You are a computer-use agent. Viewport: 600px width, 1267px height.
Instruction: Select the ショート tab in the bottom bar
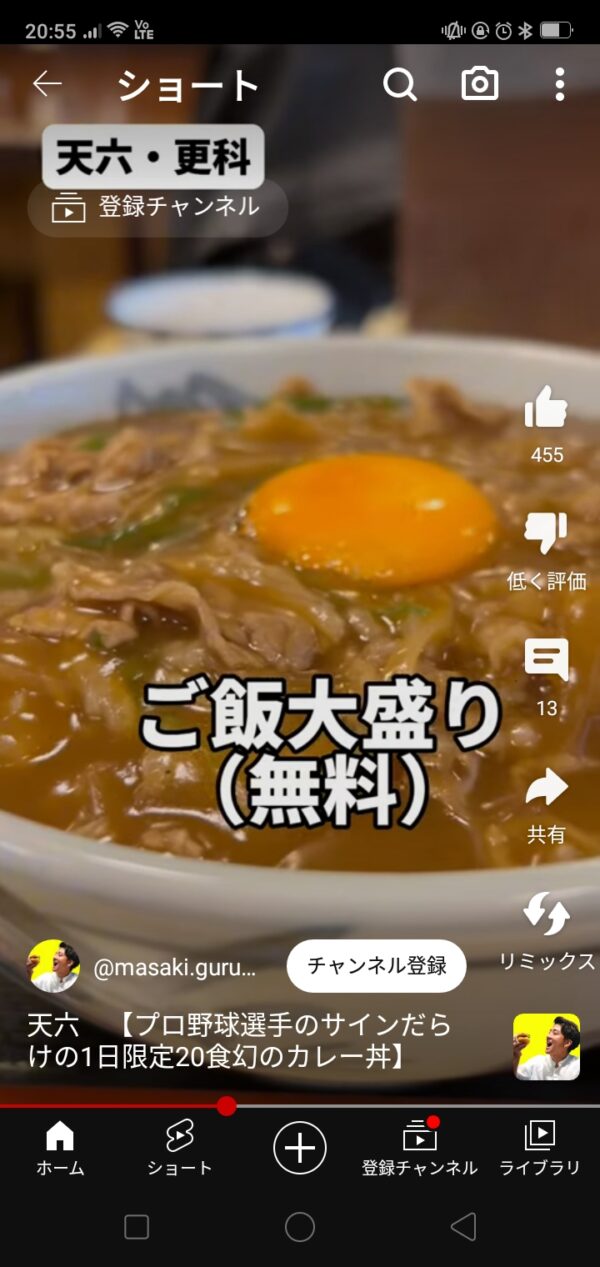pyautogui.click(x=180, y=1147)
